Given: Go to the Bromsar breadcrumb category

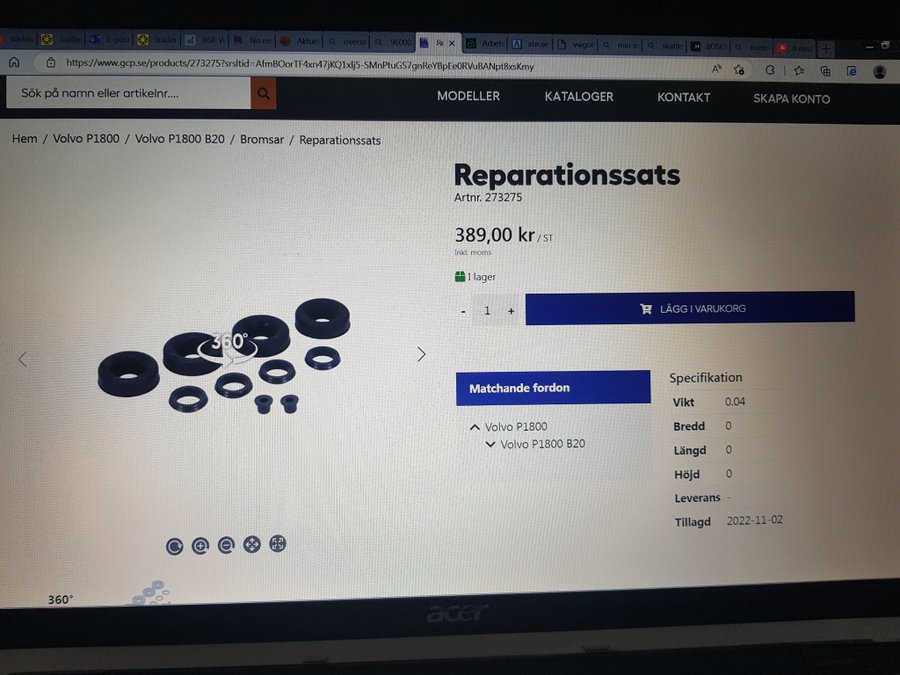Looking at the screenshot, I should [x=262, y=141].
